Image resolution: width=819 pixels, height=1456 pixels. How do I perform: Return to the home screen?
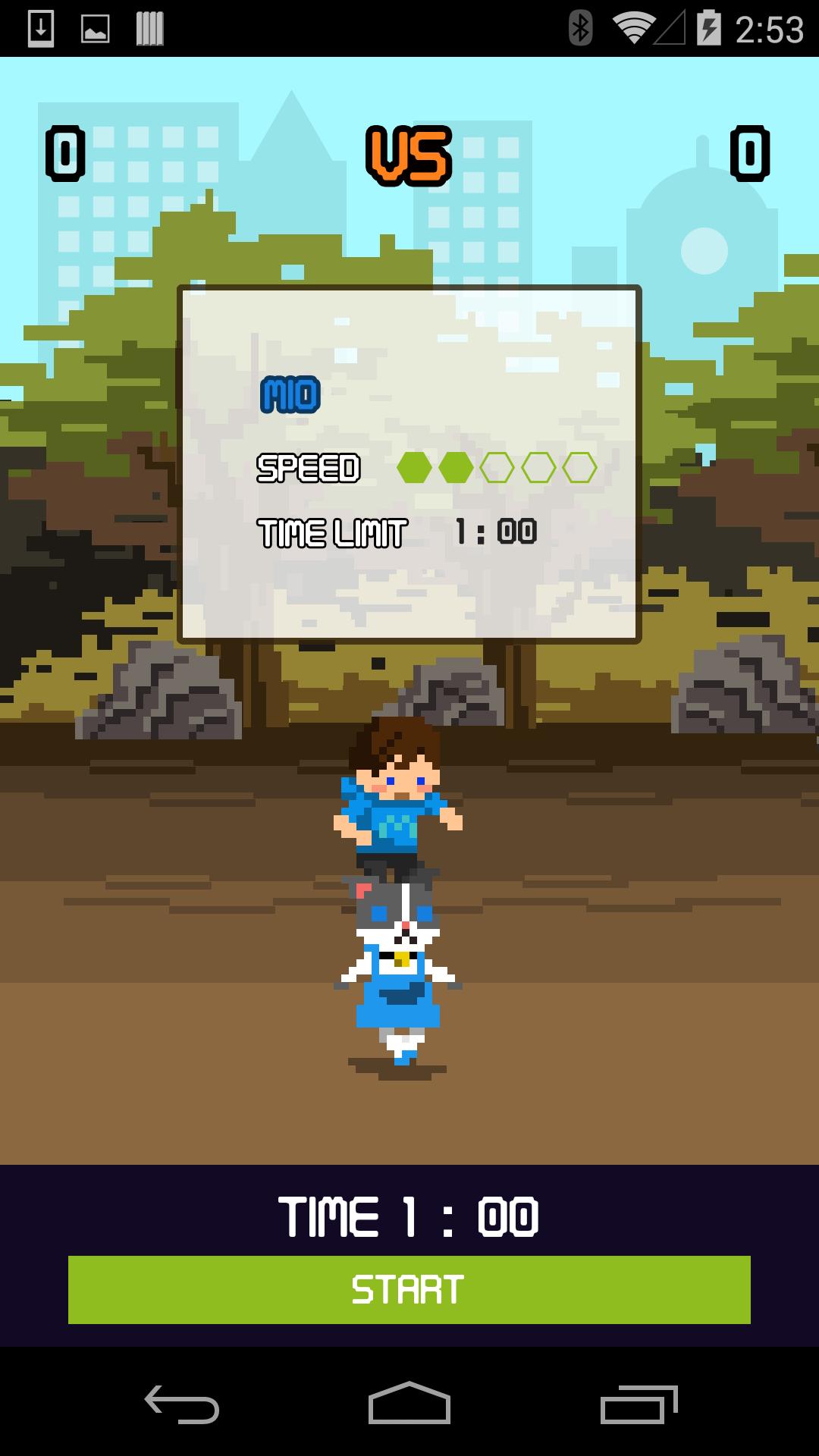pyautogui.click(x=409, y=1404)
